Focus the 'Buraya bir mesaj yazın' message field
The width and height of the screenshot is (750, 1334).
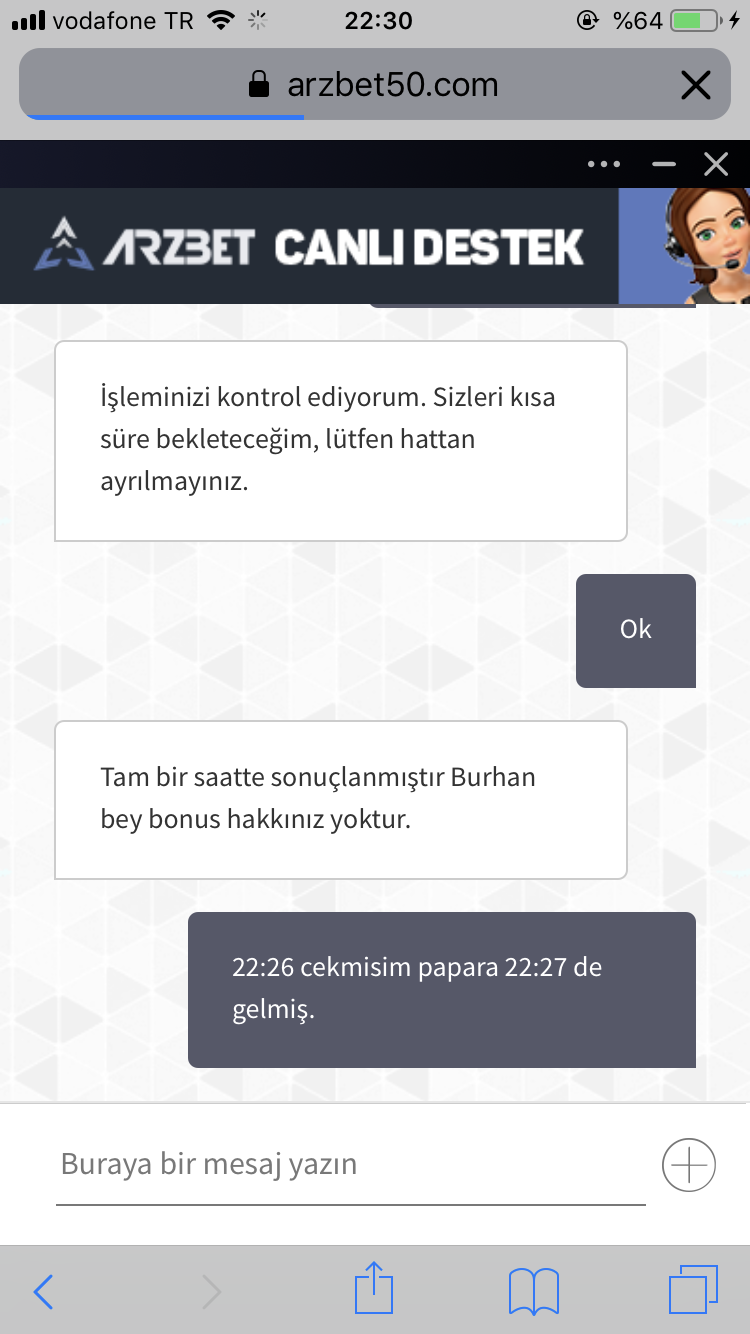351,1165
